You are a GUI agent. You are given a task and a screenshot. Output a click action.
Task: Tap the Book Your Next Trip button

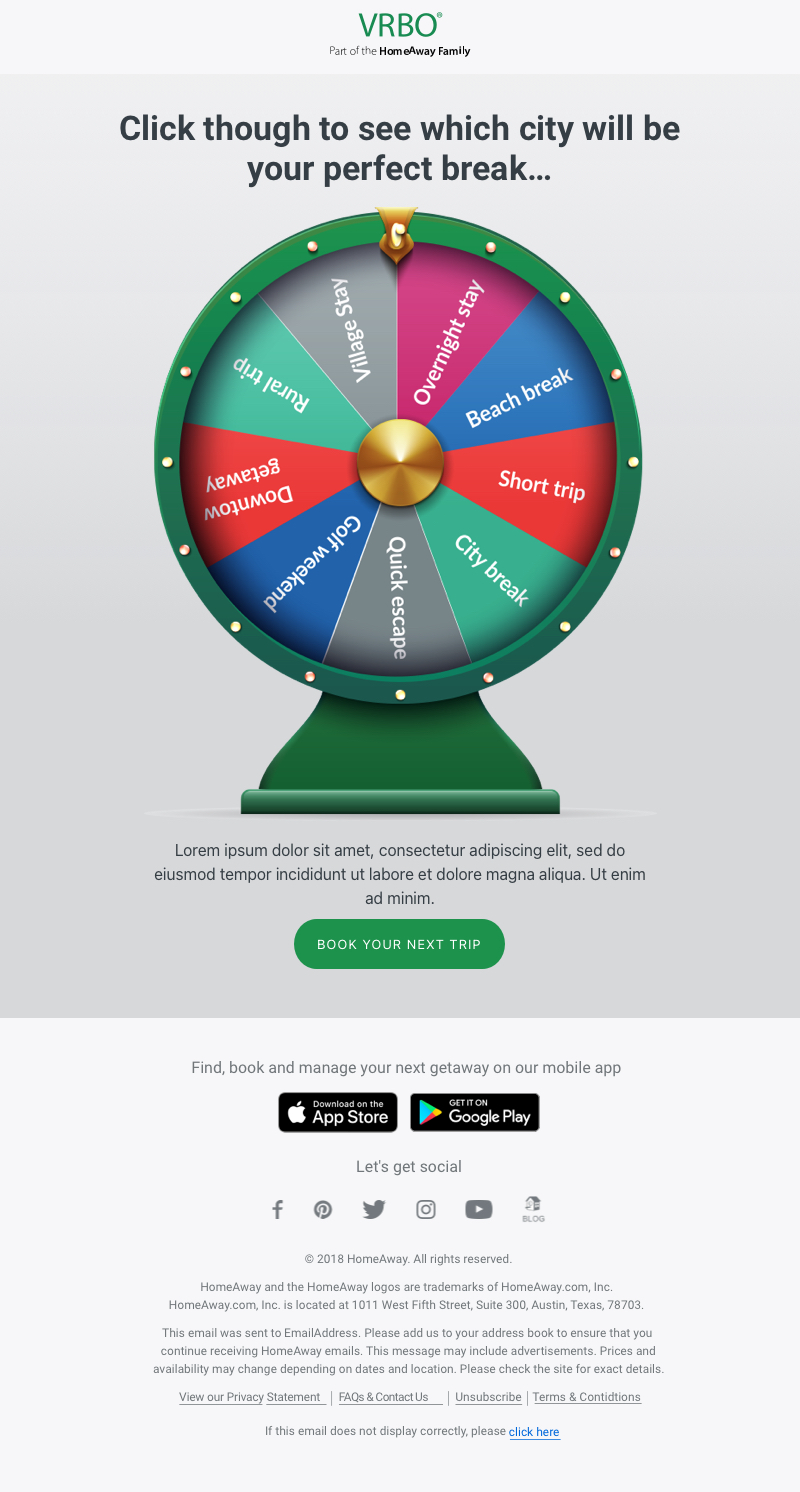pos(399,944)
